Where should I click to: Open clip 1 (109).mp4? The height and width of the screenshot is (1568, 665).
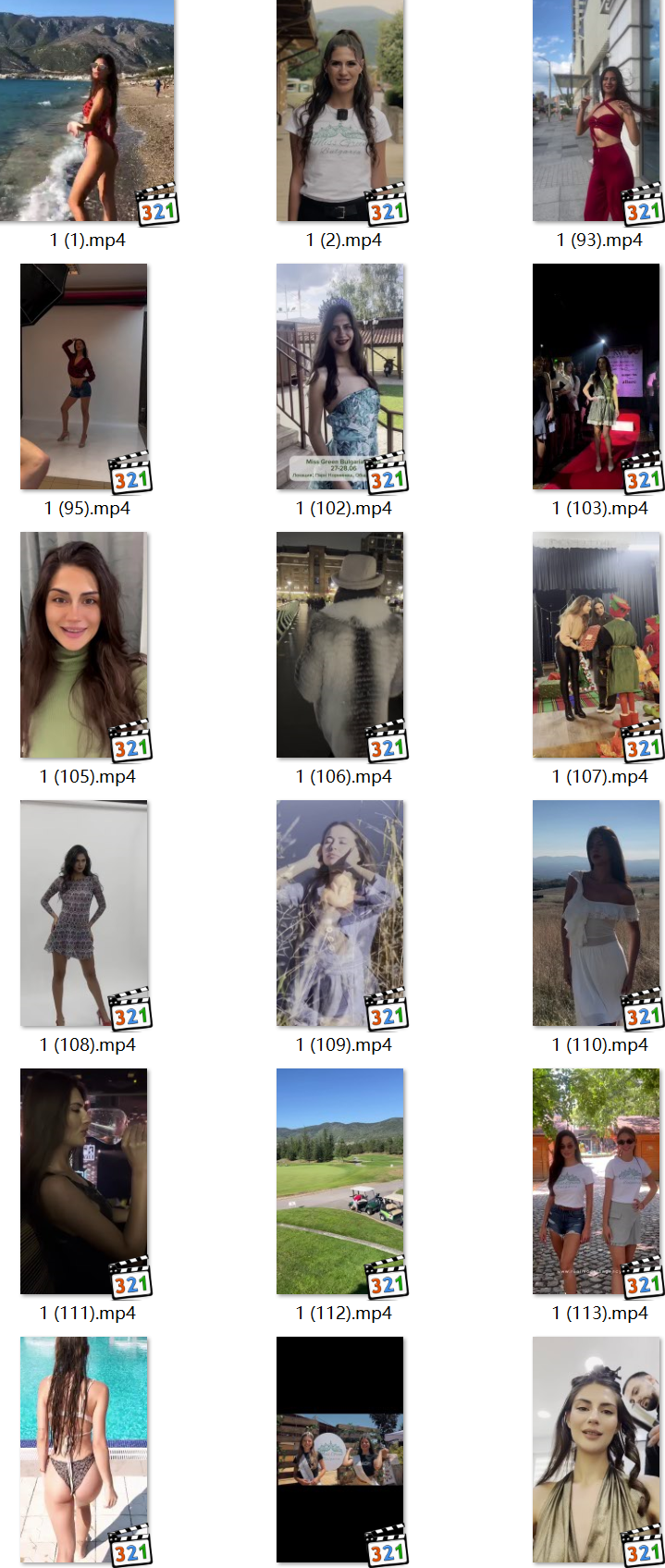(x=339, y=912)
